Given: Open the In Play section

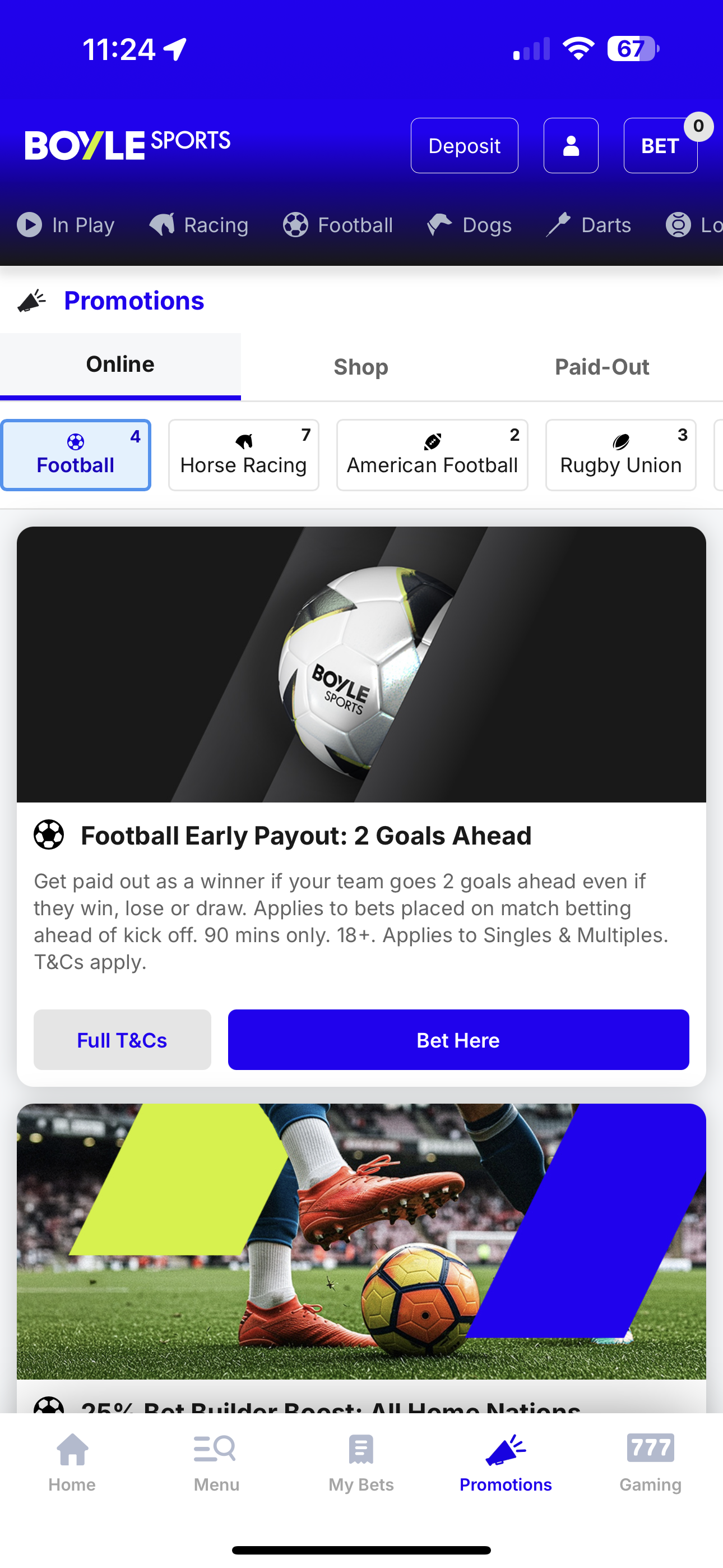Looking at the screenshot, I should tap(66, 225).
